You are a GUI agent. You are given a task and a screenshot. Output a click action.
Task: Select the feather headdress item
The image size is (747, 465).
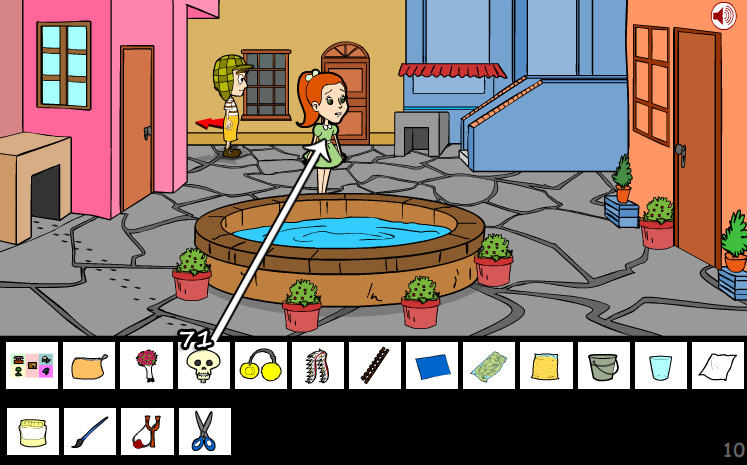click(318, 366)
